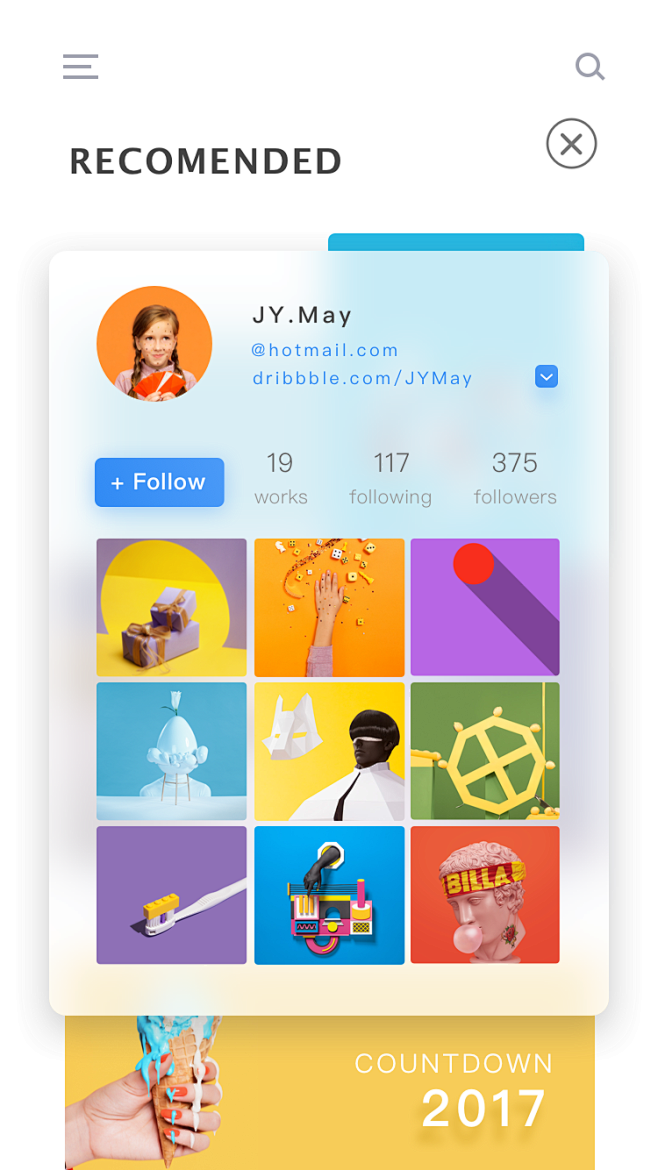Open the orange hand with dice artwork
Screen dimensions: 658x1170
click(329, 607)
